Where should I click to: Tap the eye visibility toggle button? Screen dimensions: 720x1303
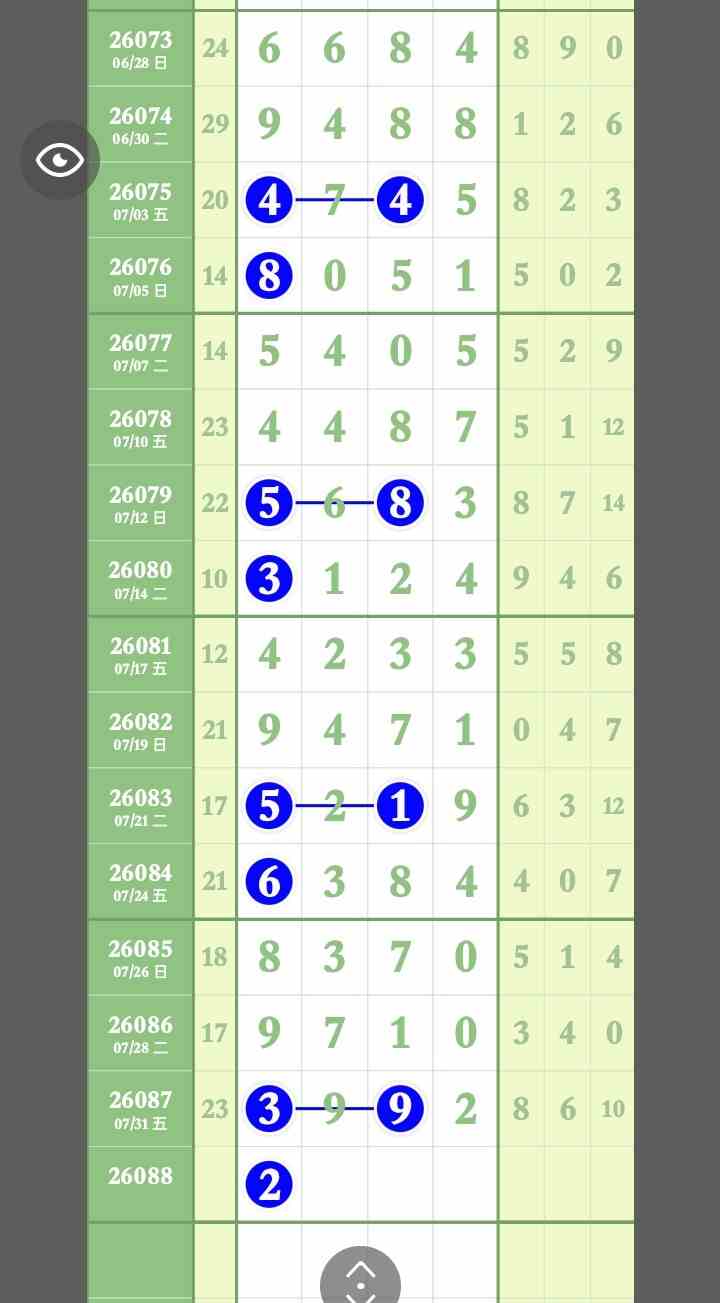(60, 160)
